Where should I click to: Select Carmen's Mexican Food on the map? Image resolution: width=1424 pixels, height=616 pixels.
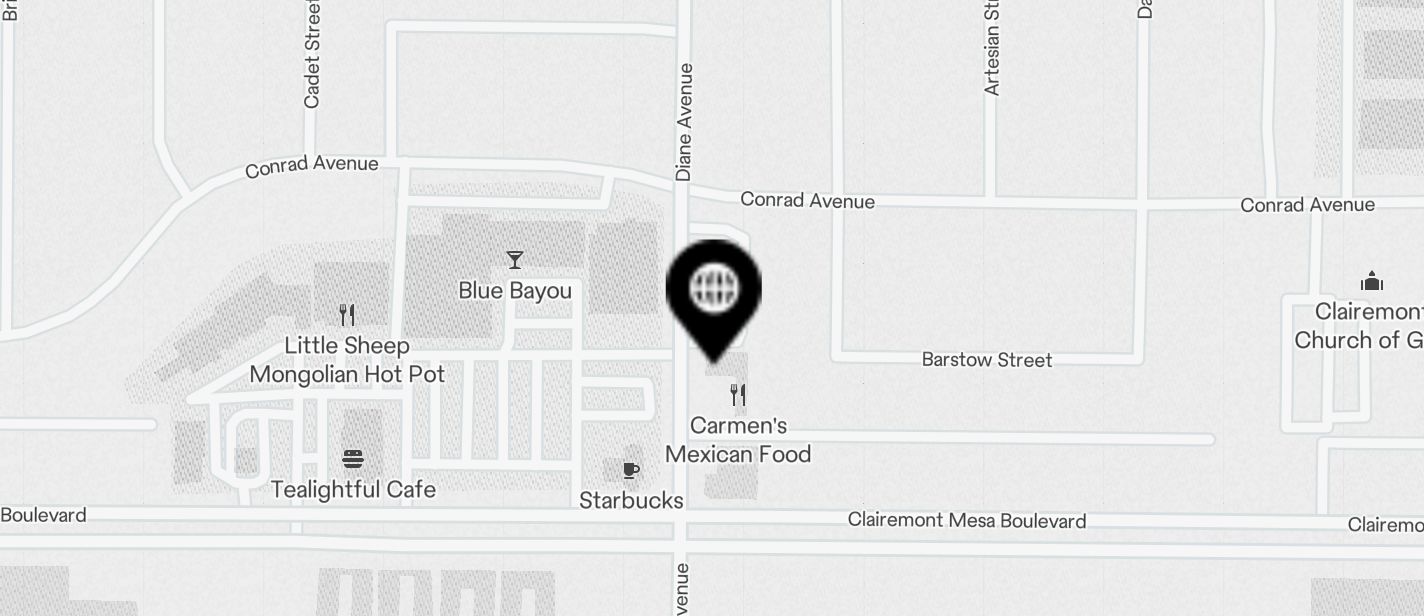pos(738,396)
